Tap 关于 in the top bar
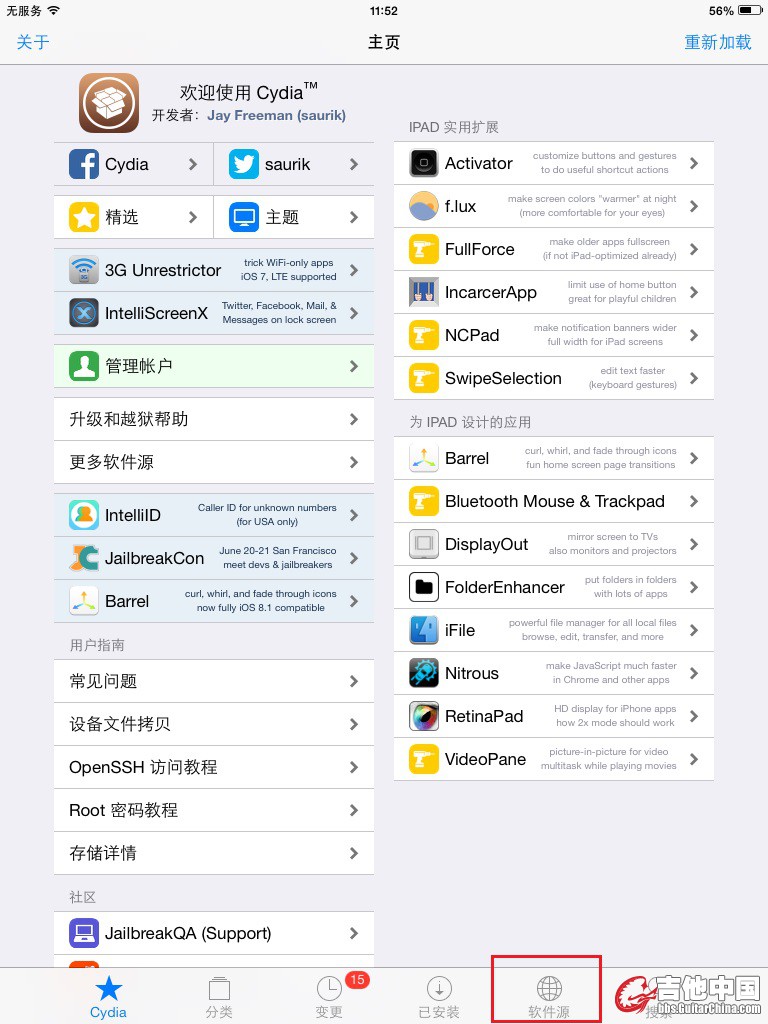Screen dimensions: 768x1024 [33, 42]
